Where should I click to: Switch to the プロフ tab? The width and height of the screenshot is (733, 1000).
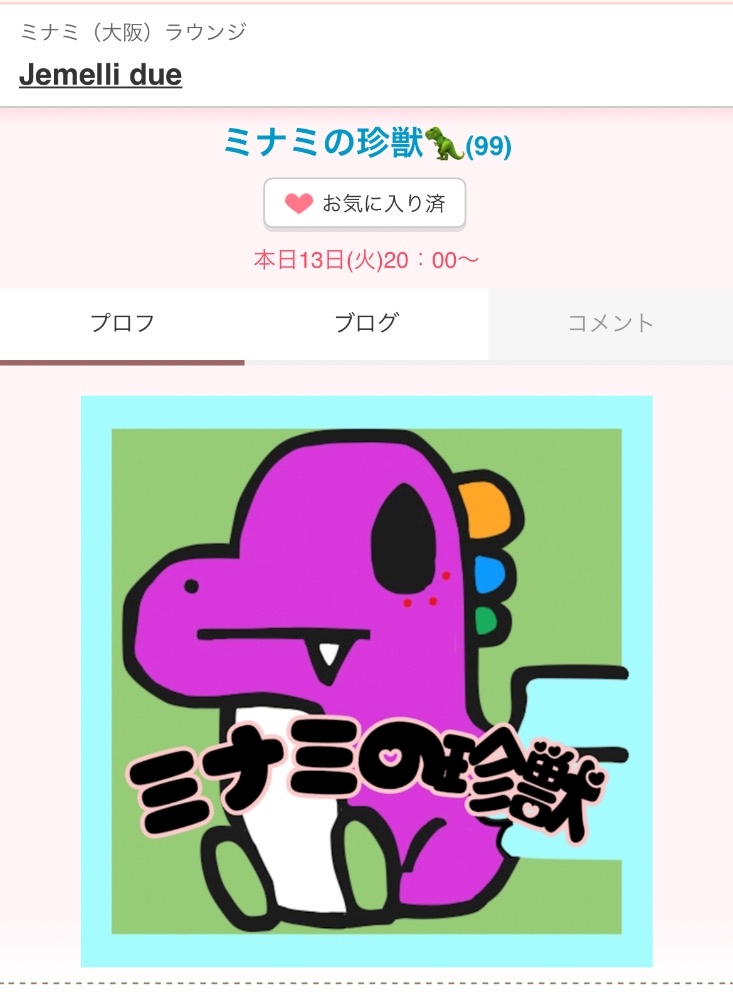pyautogui.click(x=122, y=323)
